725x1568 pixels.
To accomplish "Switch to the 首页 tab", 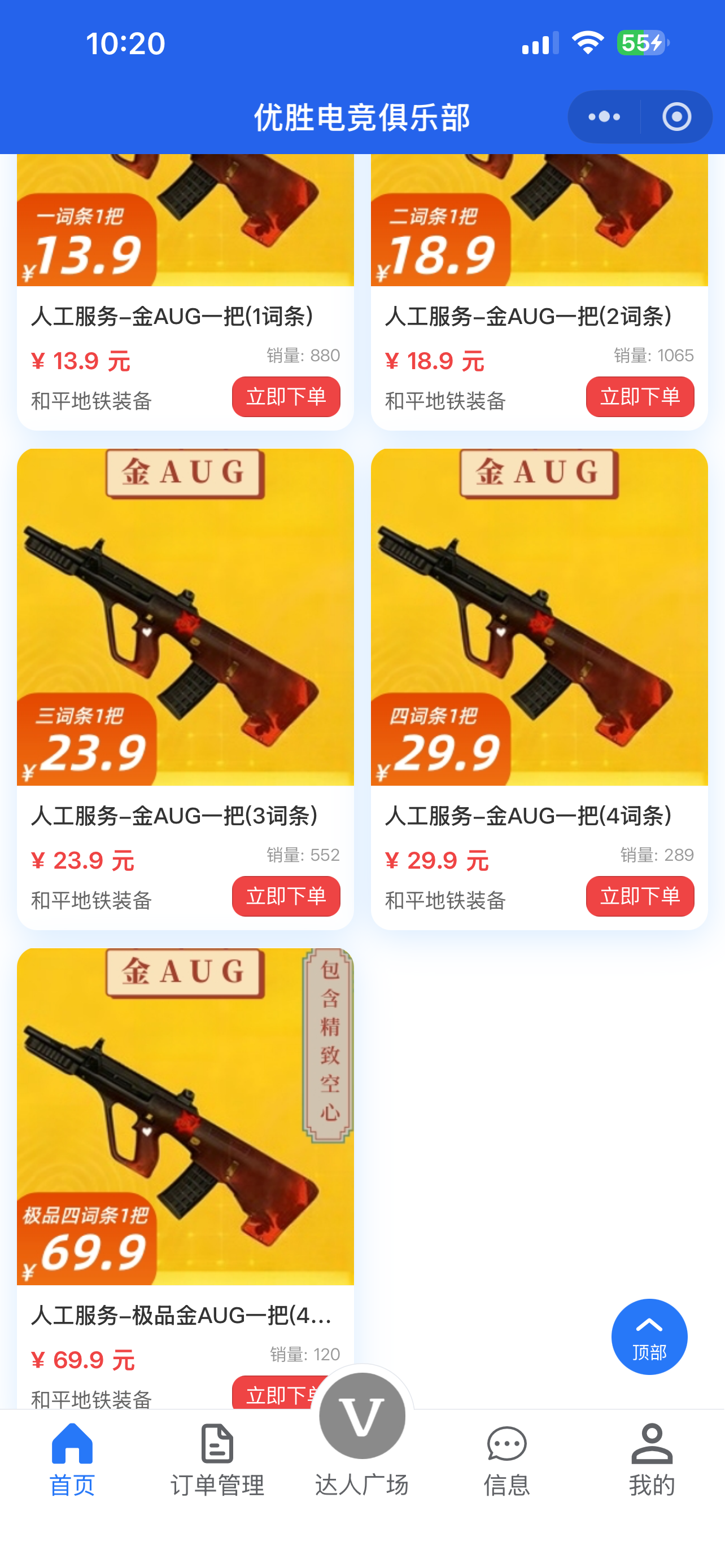I will pos(72,1460).
